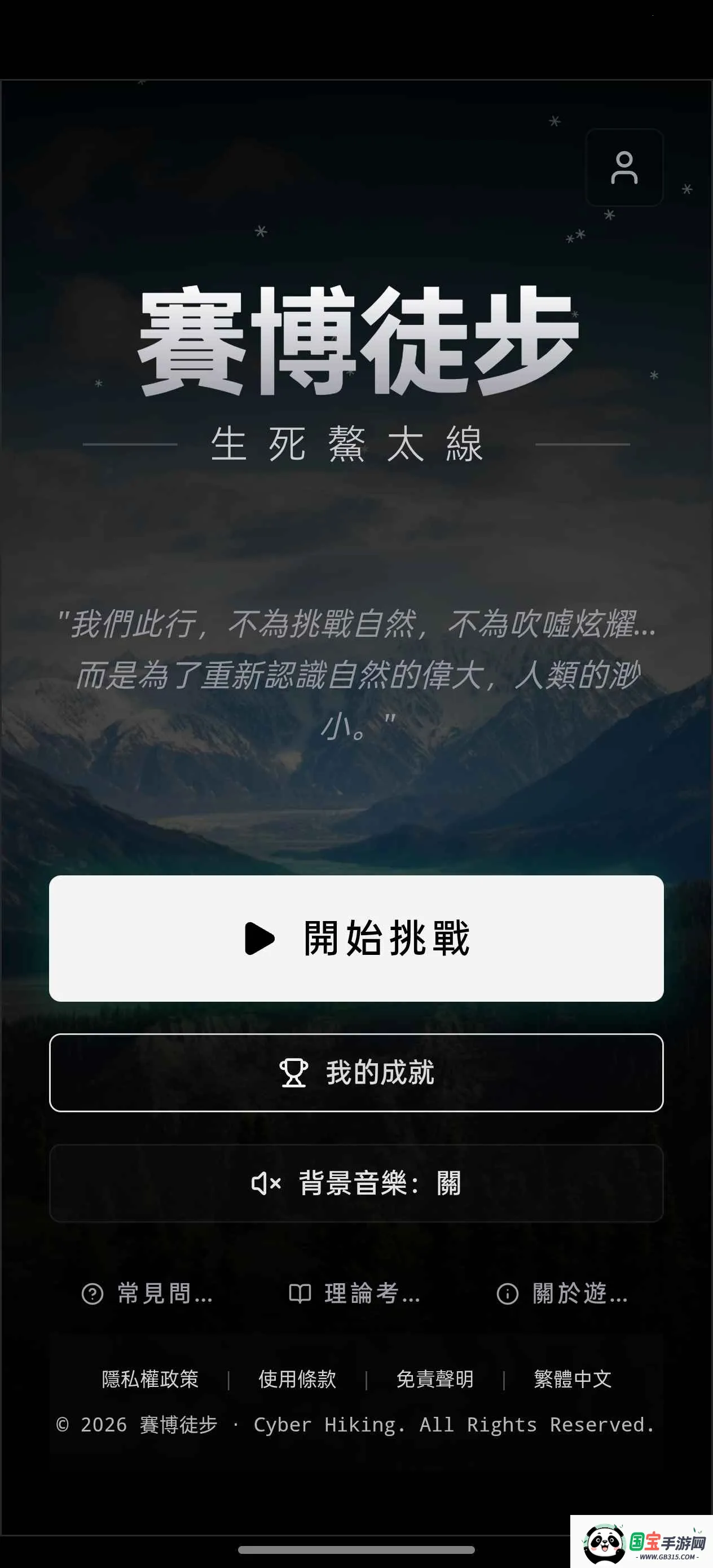Change language via 繁體中文
The height and width of the screenshot is (1568, 713).
coord(573,1379)
